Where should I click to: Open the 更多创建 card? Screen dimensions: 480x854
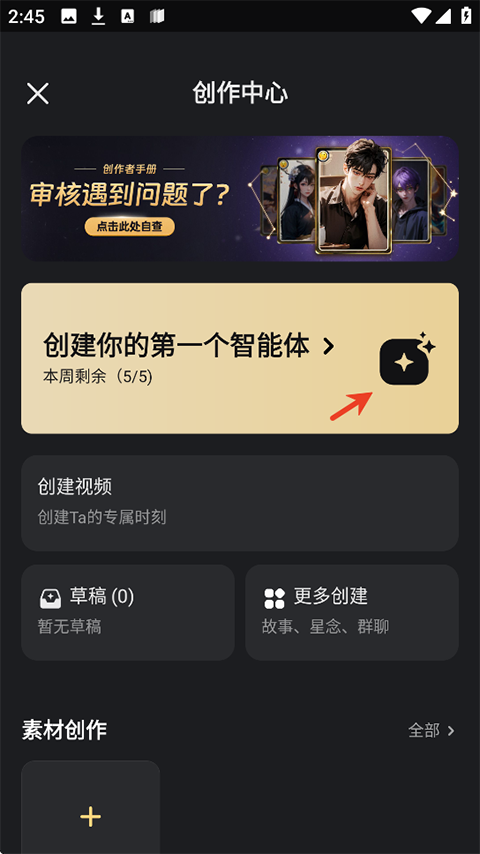click(352, 612)
